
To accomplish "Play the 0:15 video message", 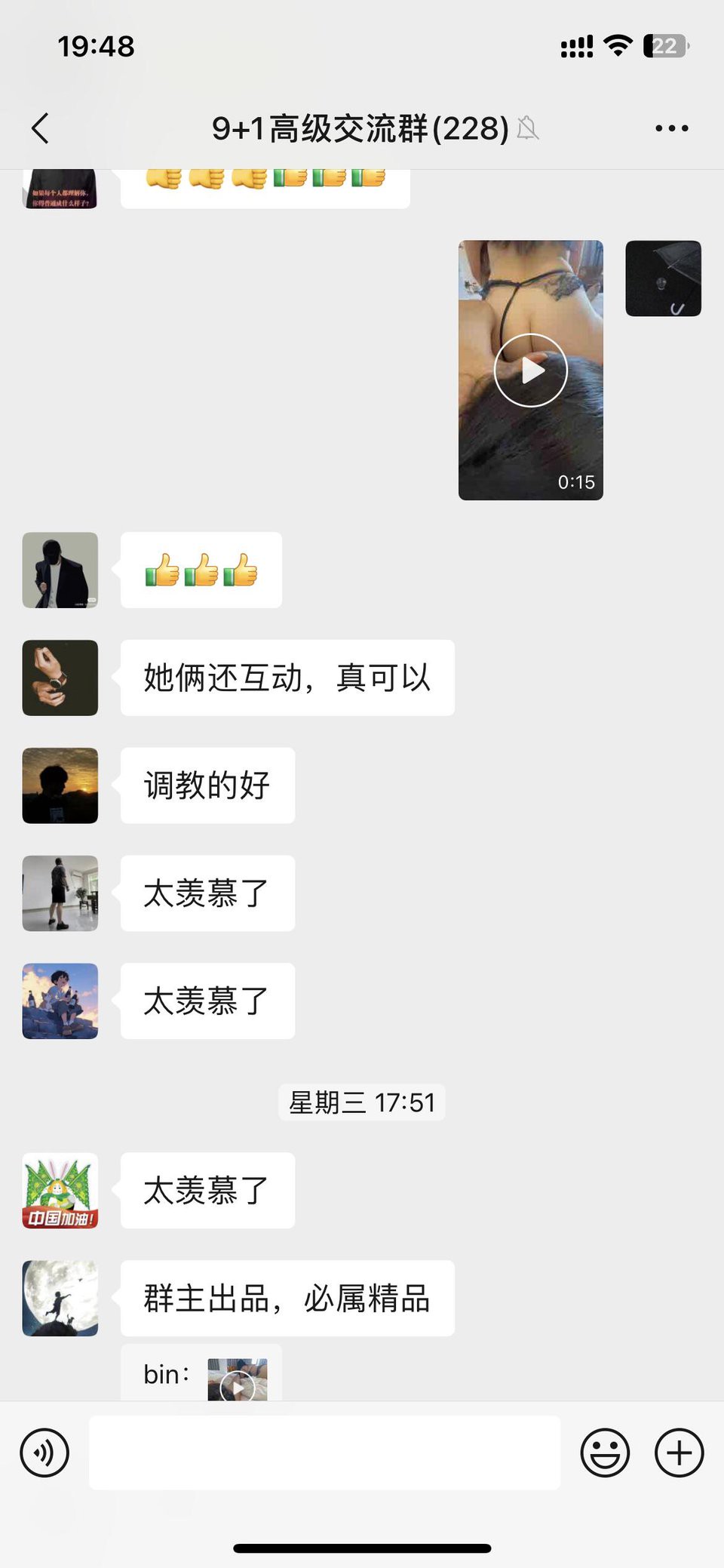I will click(x=531, y=370).
